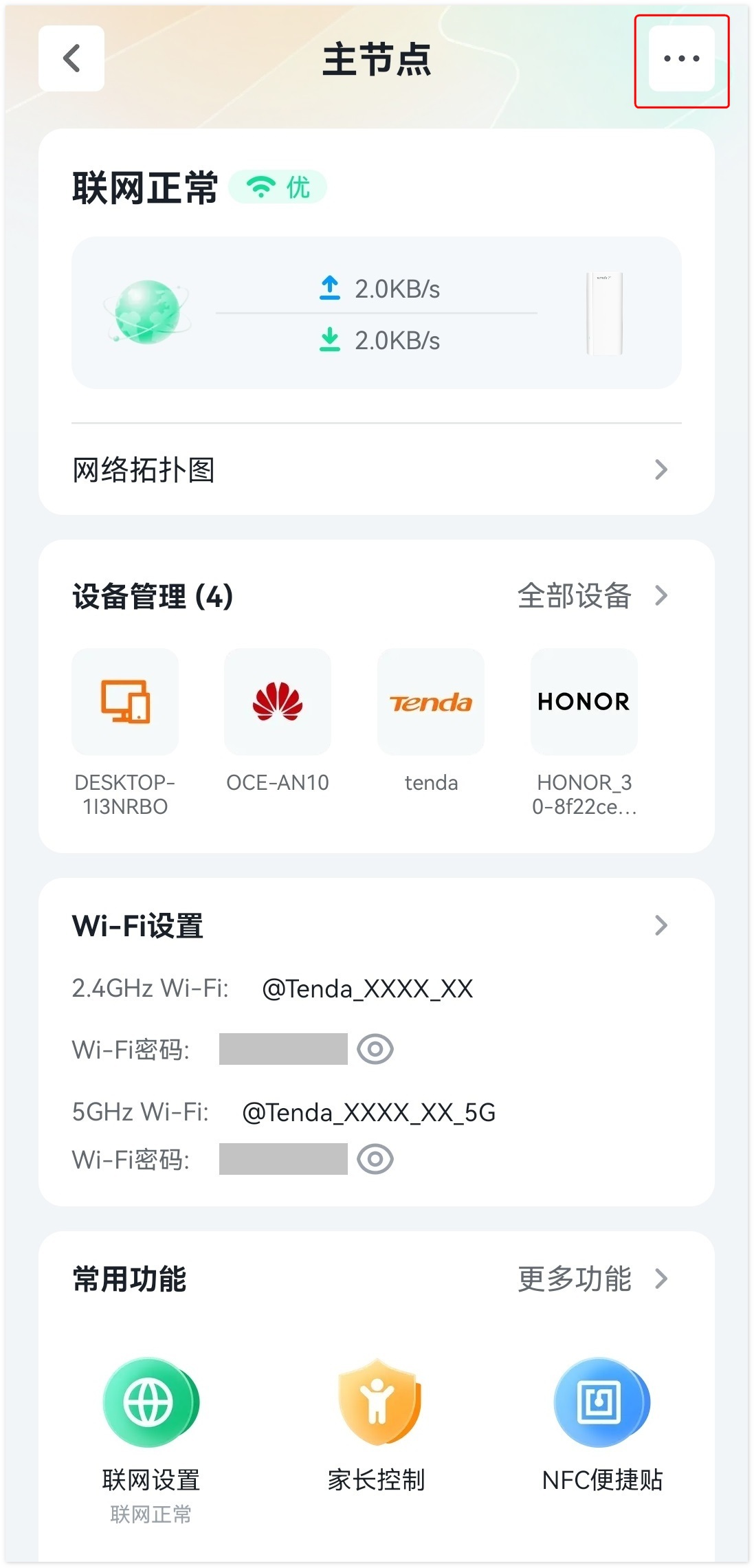Open the HONOR_30 device tile
The image size is (754, 1568).
(x=584, y=703)
